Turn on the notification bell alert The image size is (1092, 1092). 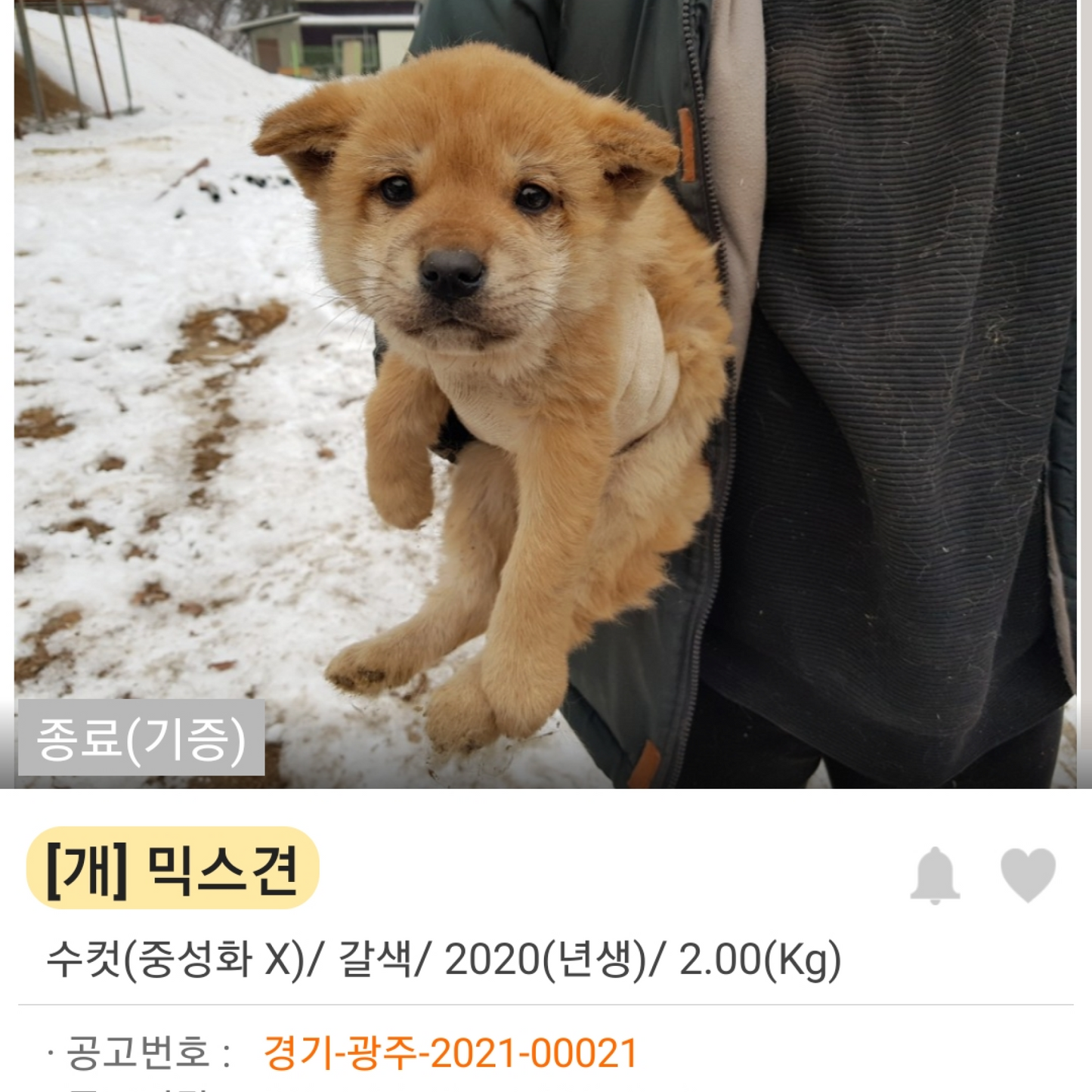point(935,875)
